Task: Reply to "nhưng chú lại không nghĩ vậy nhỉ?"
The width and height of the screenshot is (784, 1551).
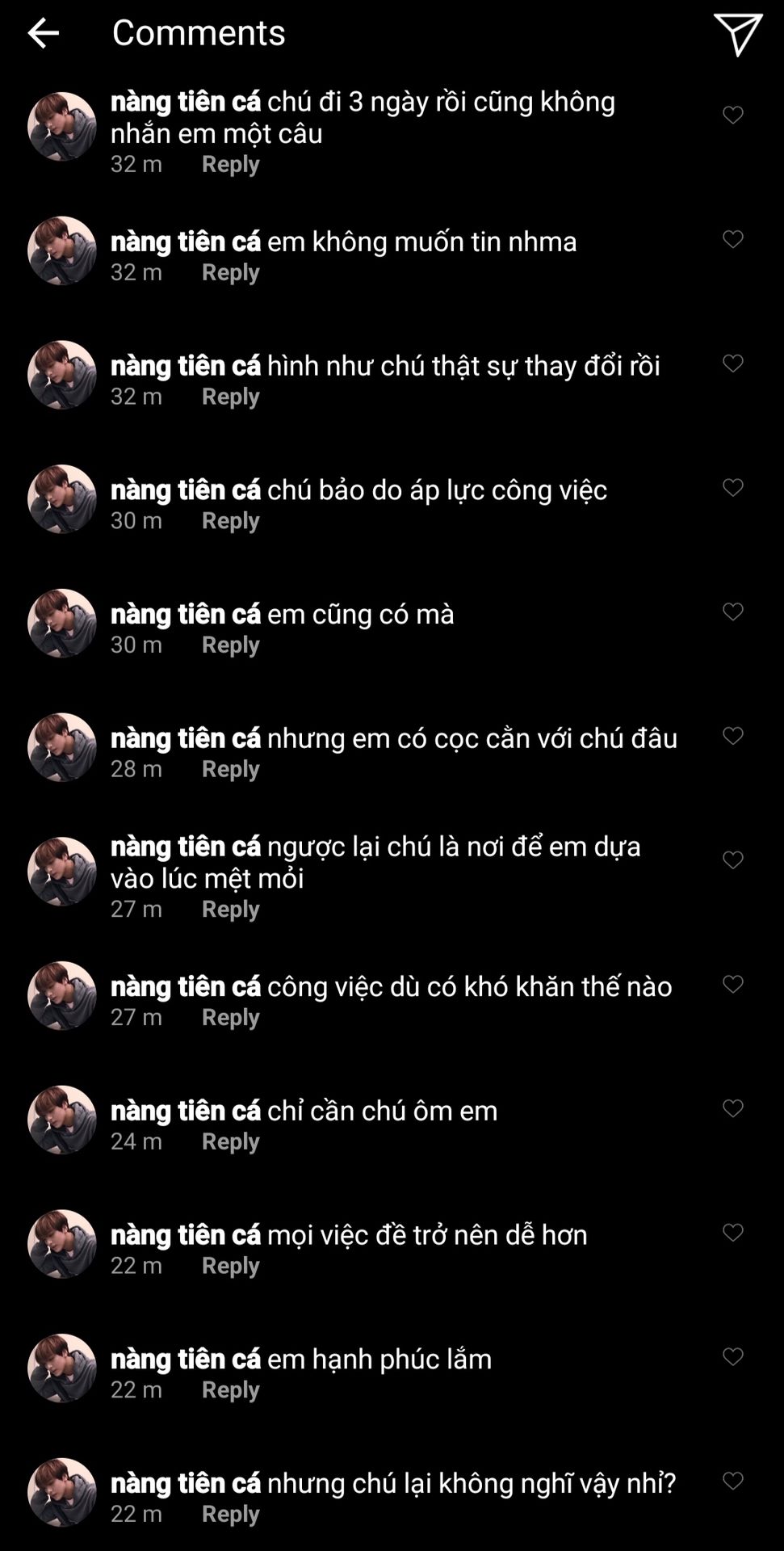Action: (x=230, y=1514)
